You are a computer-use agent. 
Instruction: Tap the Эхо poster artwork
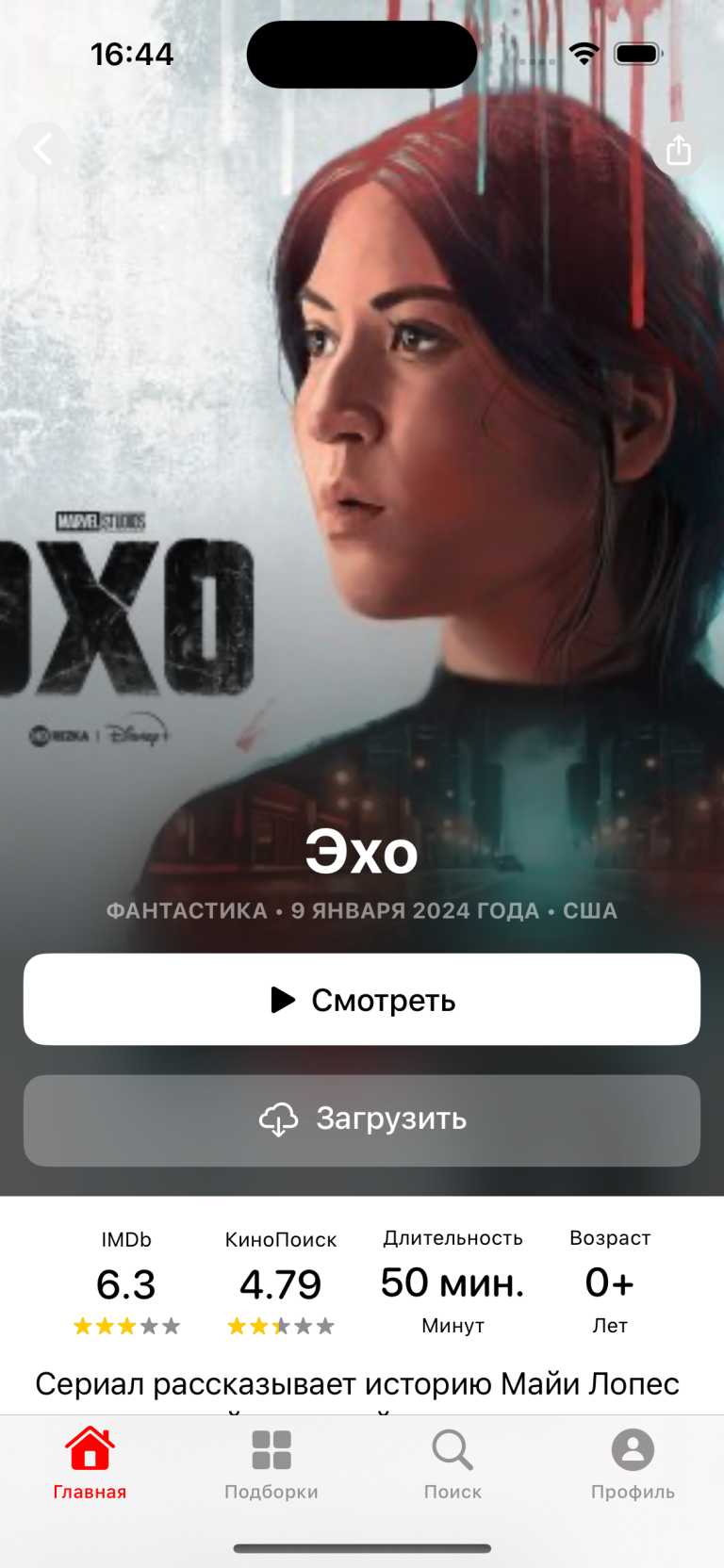tap(362, 471)
